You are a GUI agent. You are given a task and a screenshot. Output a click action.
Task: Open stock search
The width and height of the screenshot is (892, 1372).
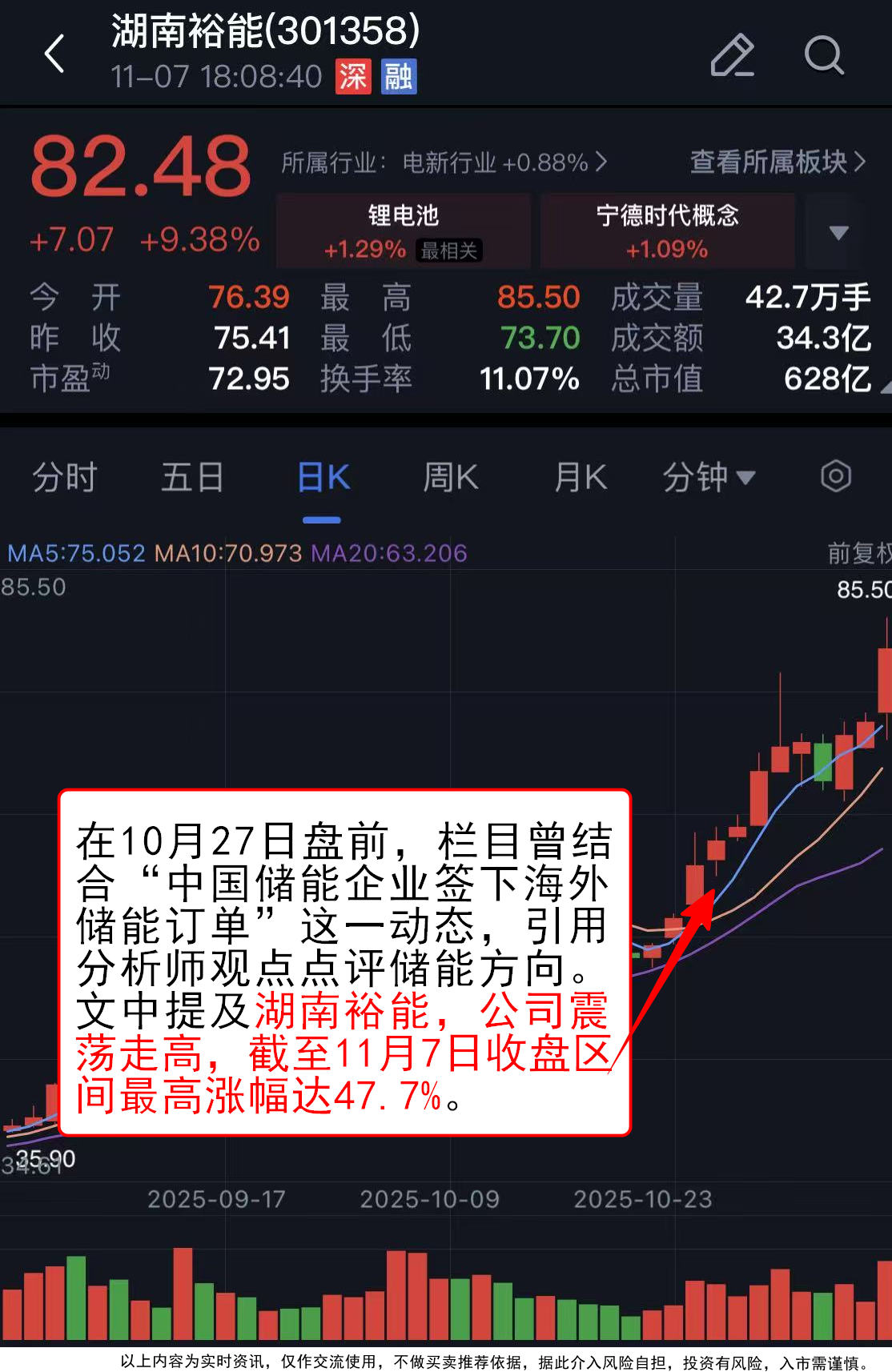tap(824, 55)
